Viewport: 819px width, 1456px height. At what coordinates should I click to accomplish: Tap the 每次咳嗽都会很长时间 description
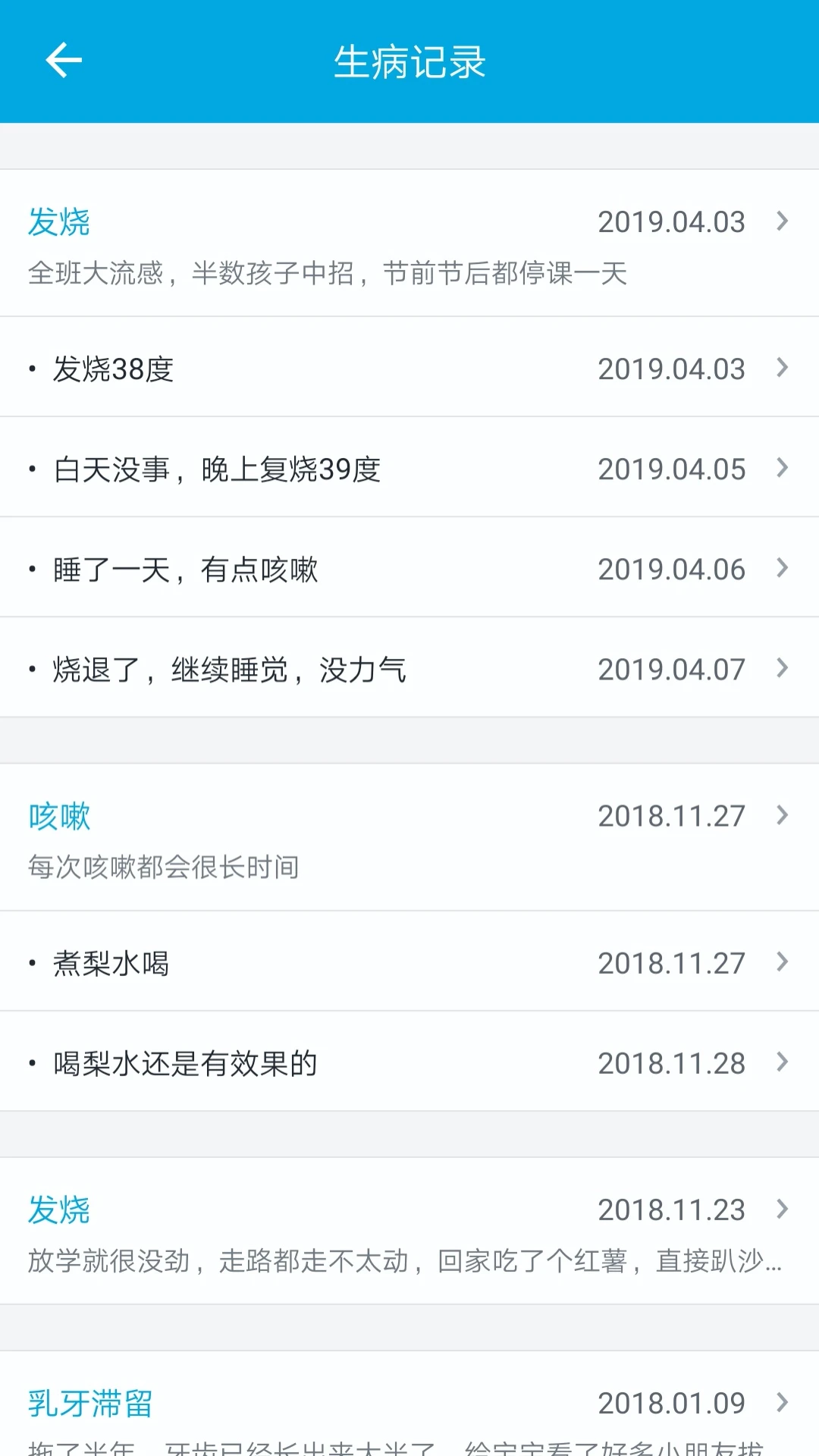[x=164, y=869]
